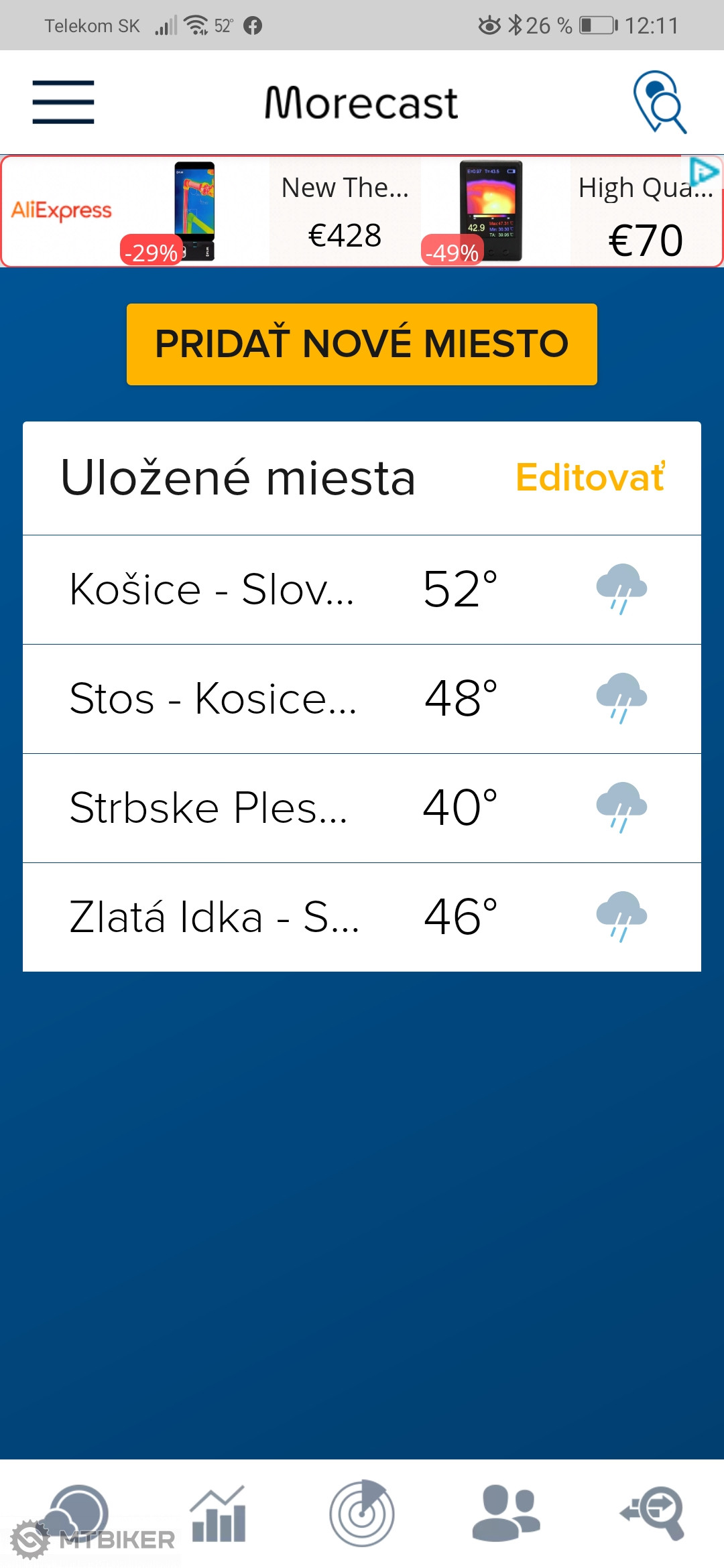The width and height of the screenshot is (724, 1568).
Task: Switch to the weather overview tab
Action: [77, 1513]
